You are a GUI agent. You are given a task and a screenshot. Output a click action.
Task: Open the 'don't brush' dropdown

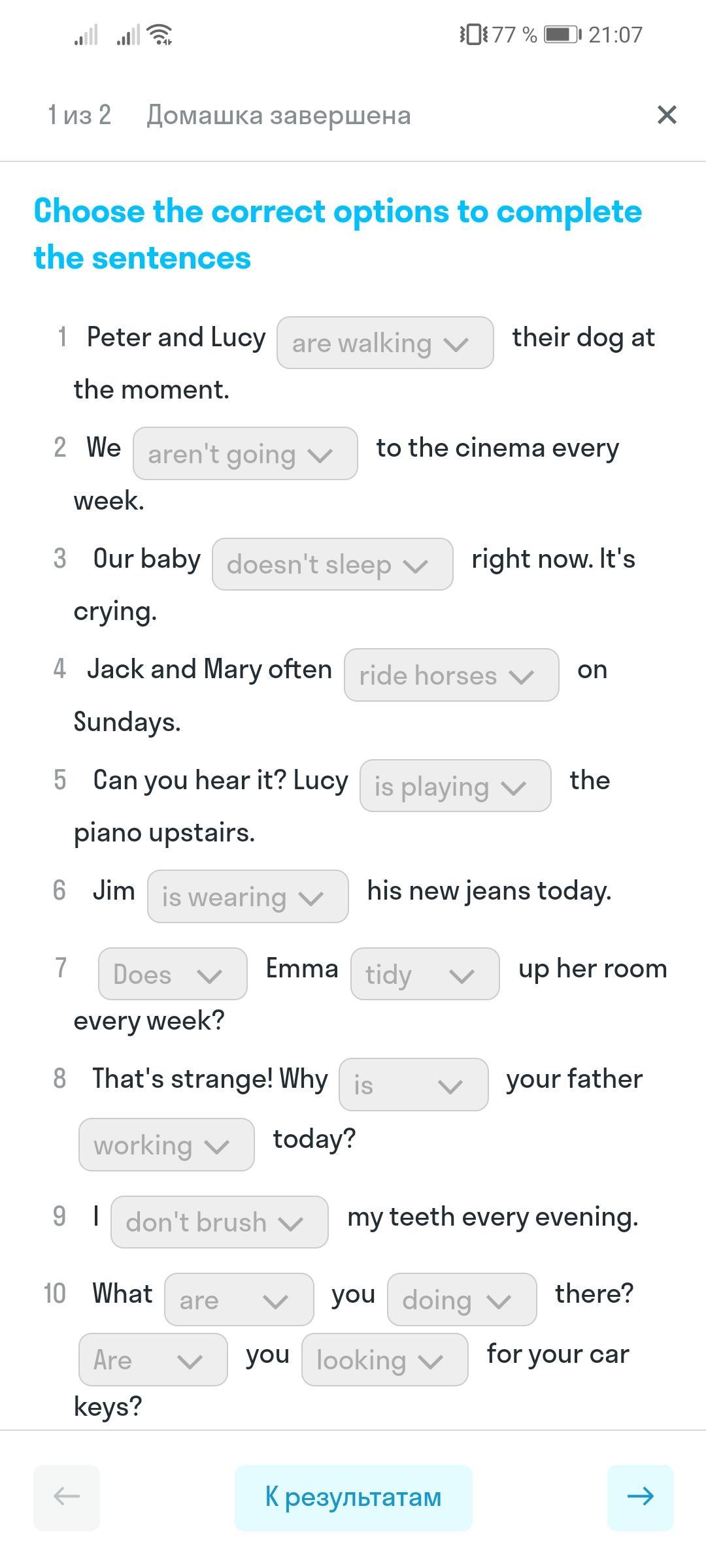click(x=219, y=1222)
